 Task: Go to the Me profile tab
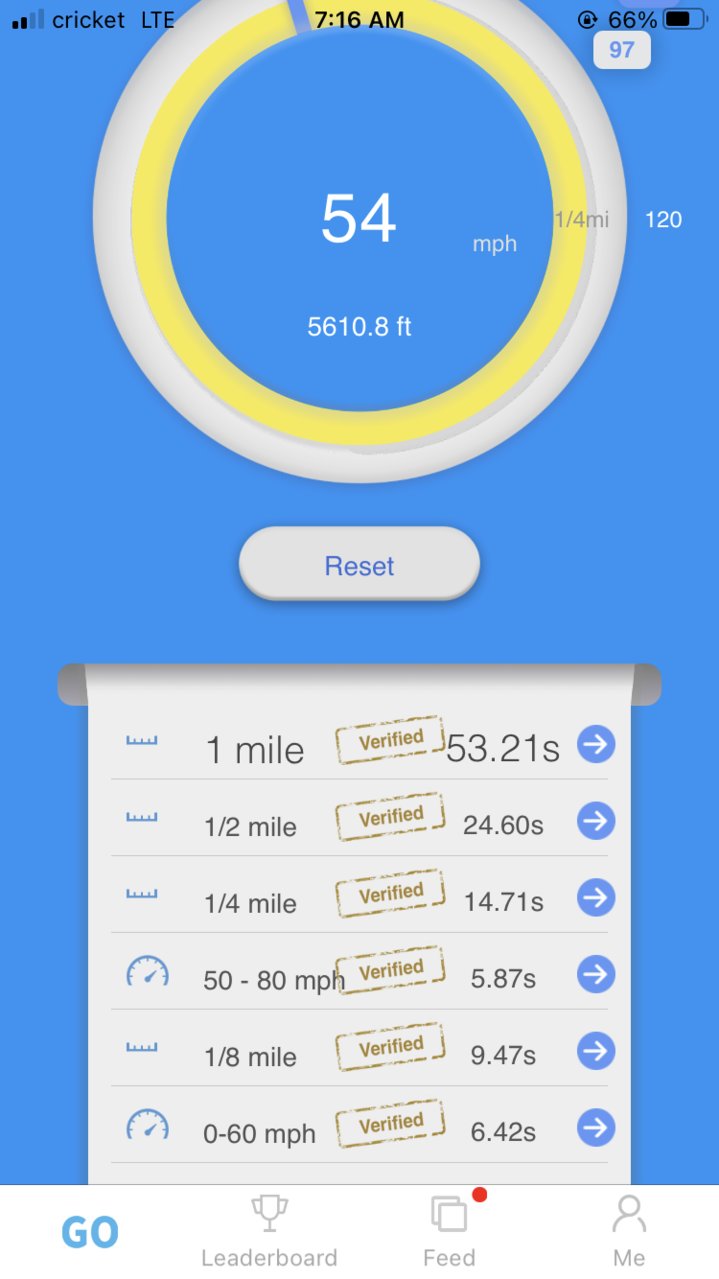click(629, 1232)
